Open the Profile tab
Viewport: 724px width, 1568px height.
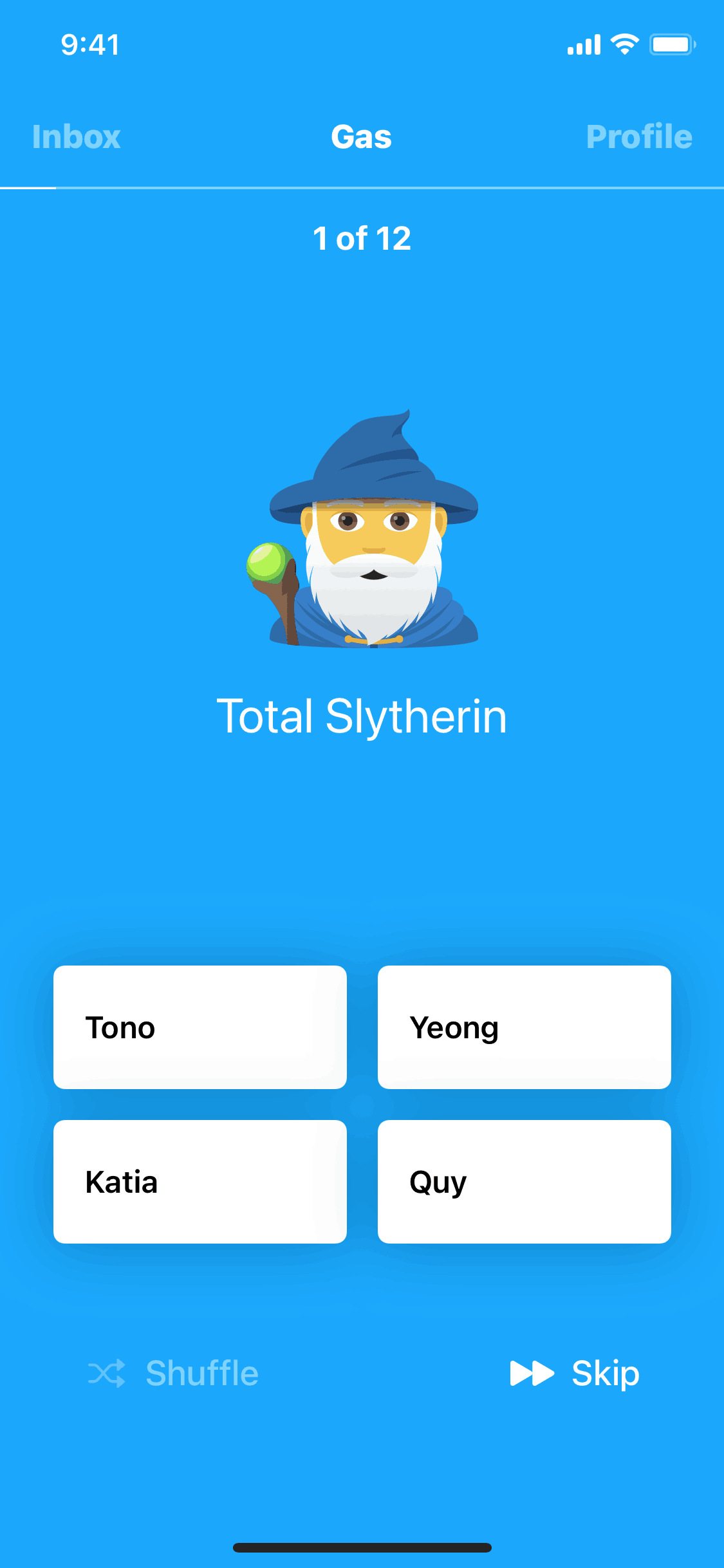coord(639,136)
